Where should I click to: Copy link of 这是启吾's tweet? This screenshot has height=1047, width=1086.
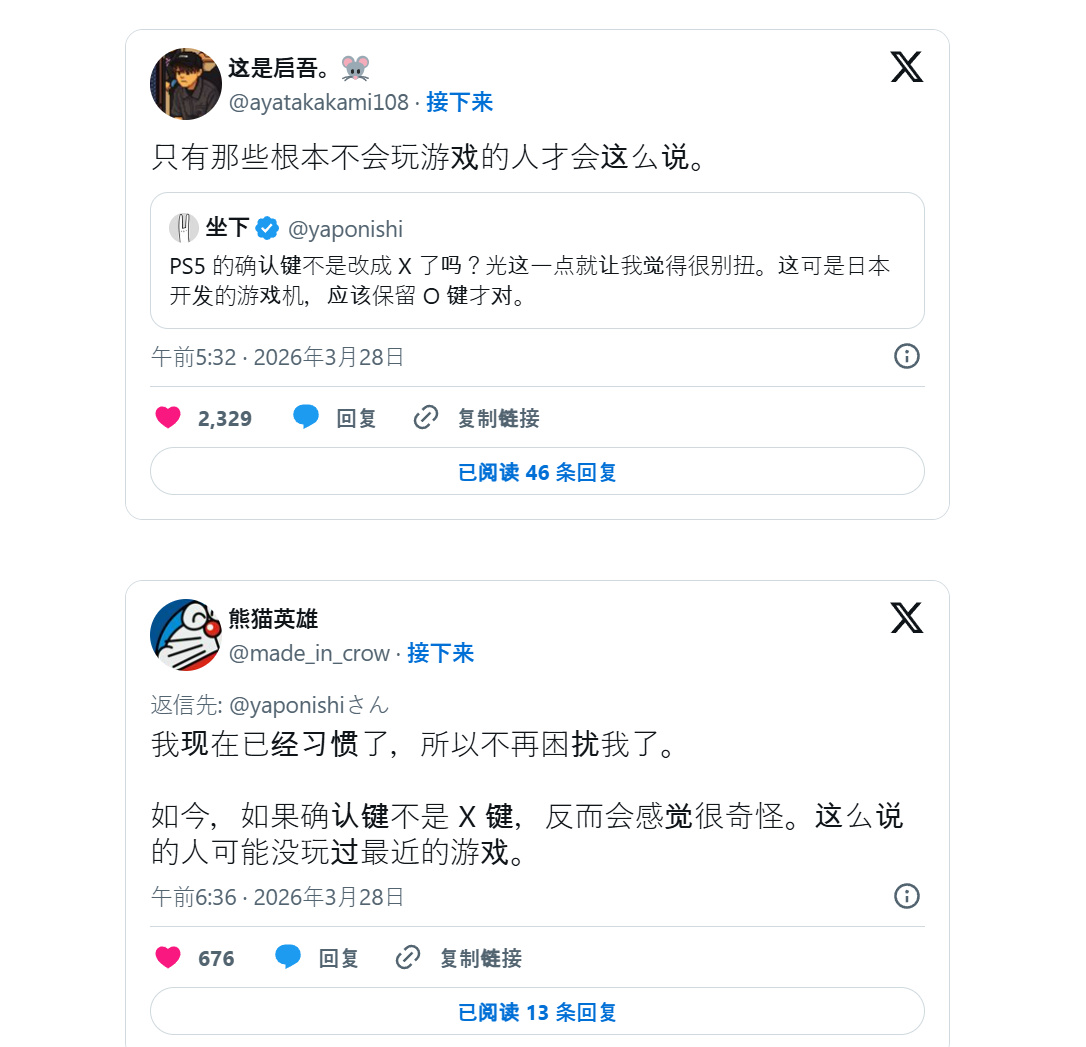(x=477, y=418)
